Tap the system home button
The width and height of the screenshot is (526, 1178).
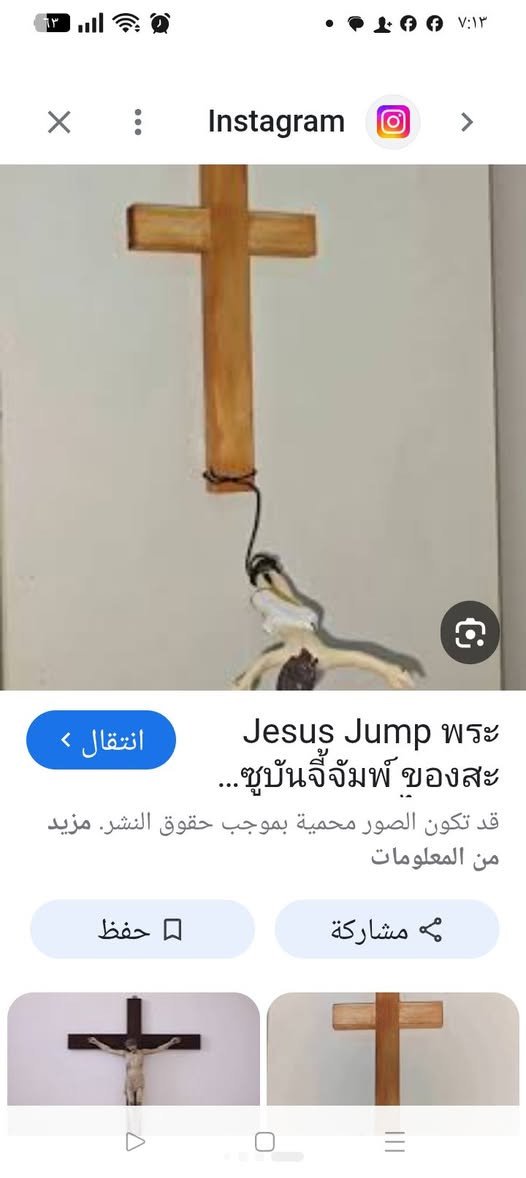tap(265, 1143)
